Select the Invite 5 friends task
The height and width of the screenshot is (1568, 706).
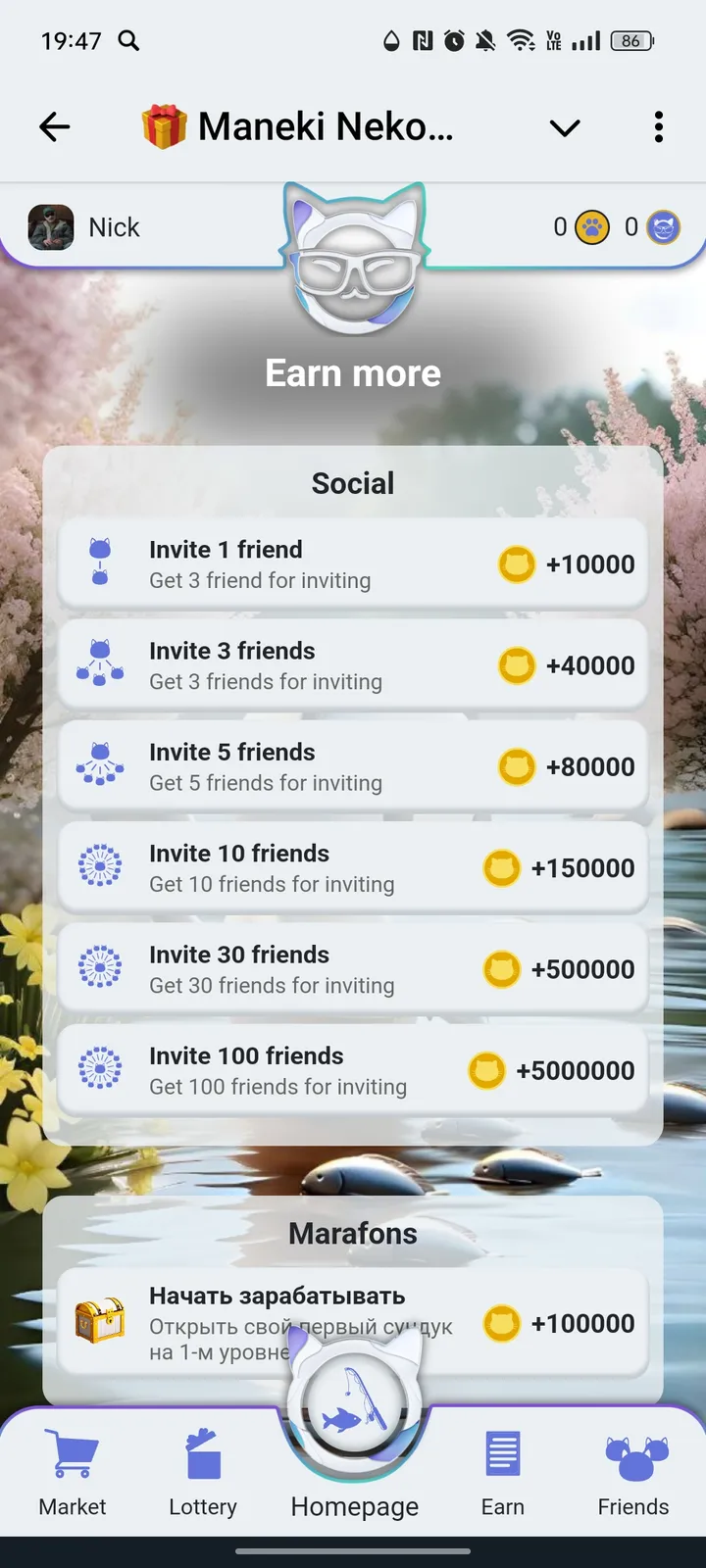[x=353, y=766]
